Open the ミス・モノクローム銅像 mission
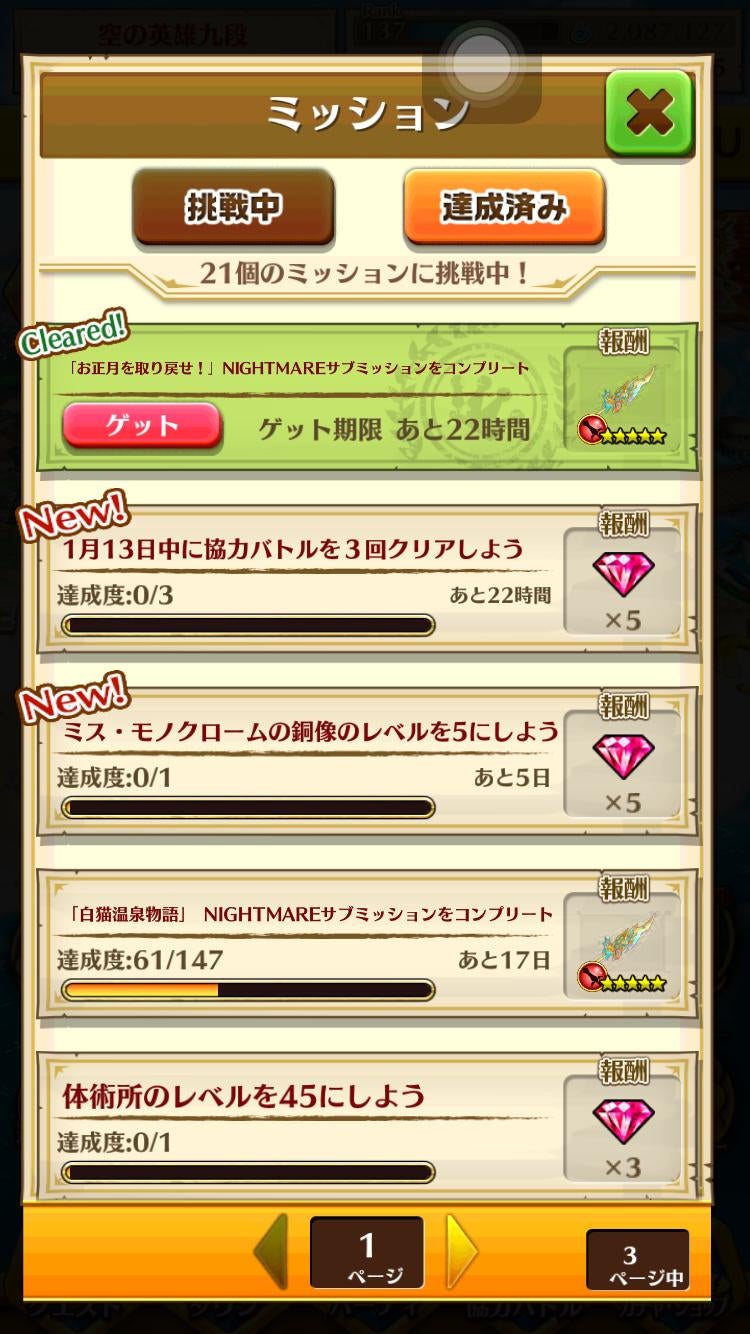Image resolution: width=750 pixels, height=1334 pixels. [x=300, y=762]
